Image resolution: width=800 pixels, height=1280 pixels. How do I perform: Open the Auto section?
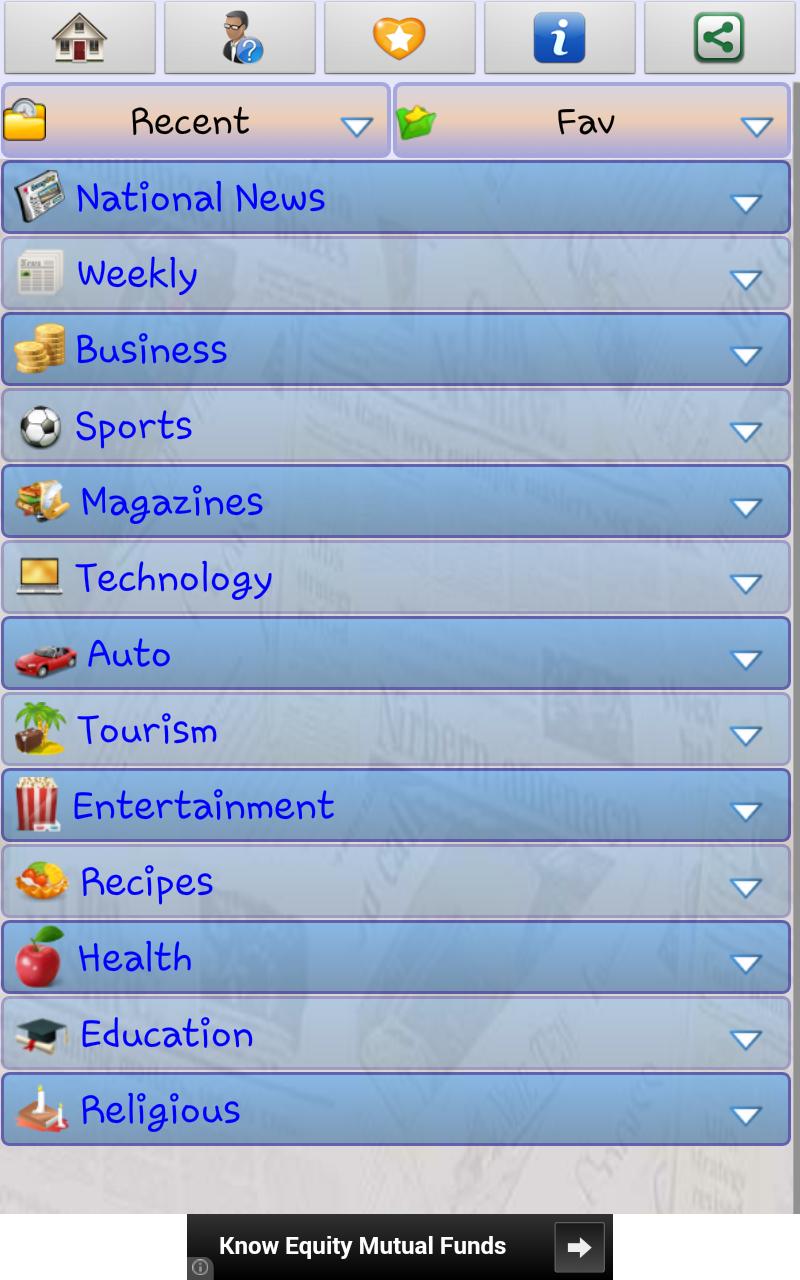(396, 654)
